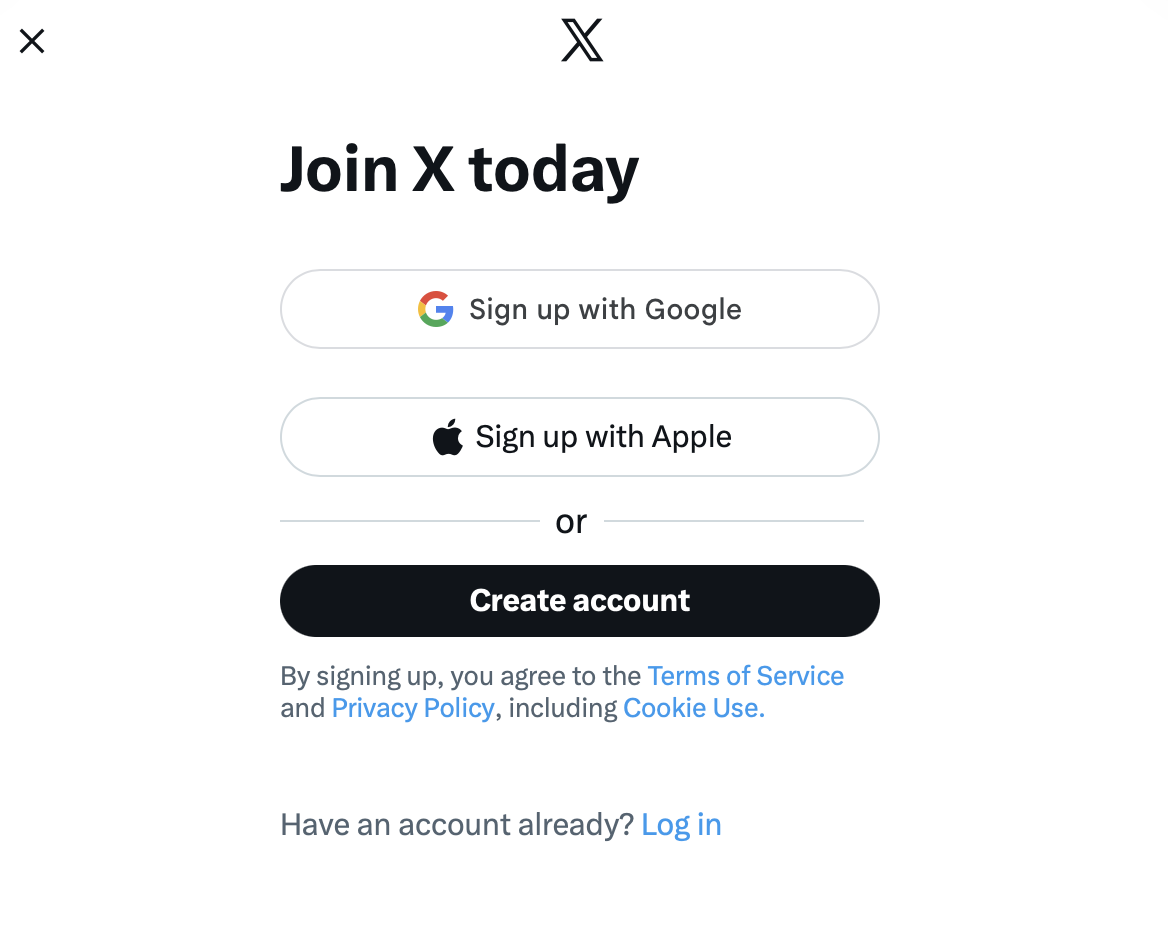This screenshot has height=946, width=1168.
Task: Go to Log in
Action: pos(681,824)
